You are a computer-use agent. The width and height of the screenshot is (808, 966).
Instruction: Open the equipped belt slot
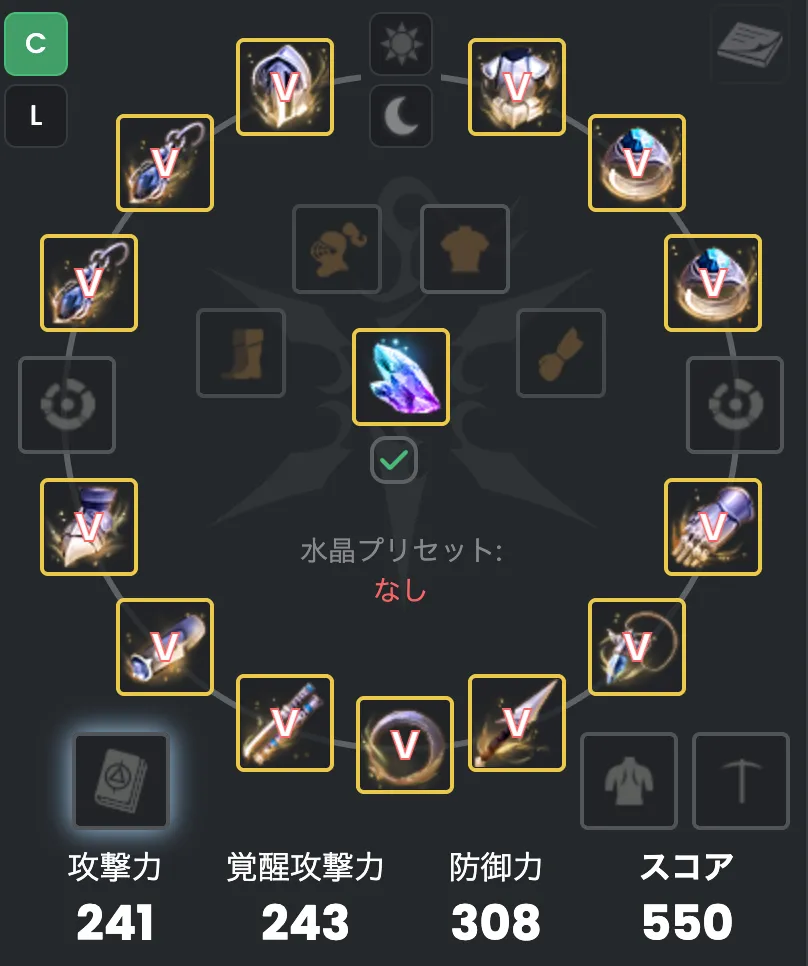[x=405, y=744]
